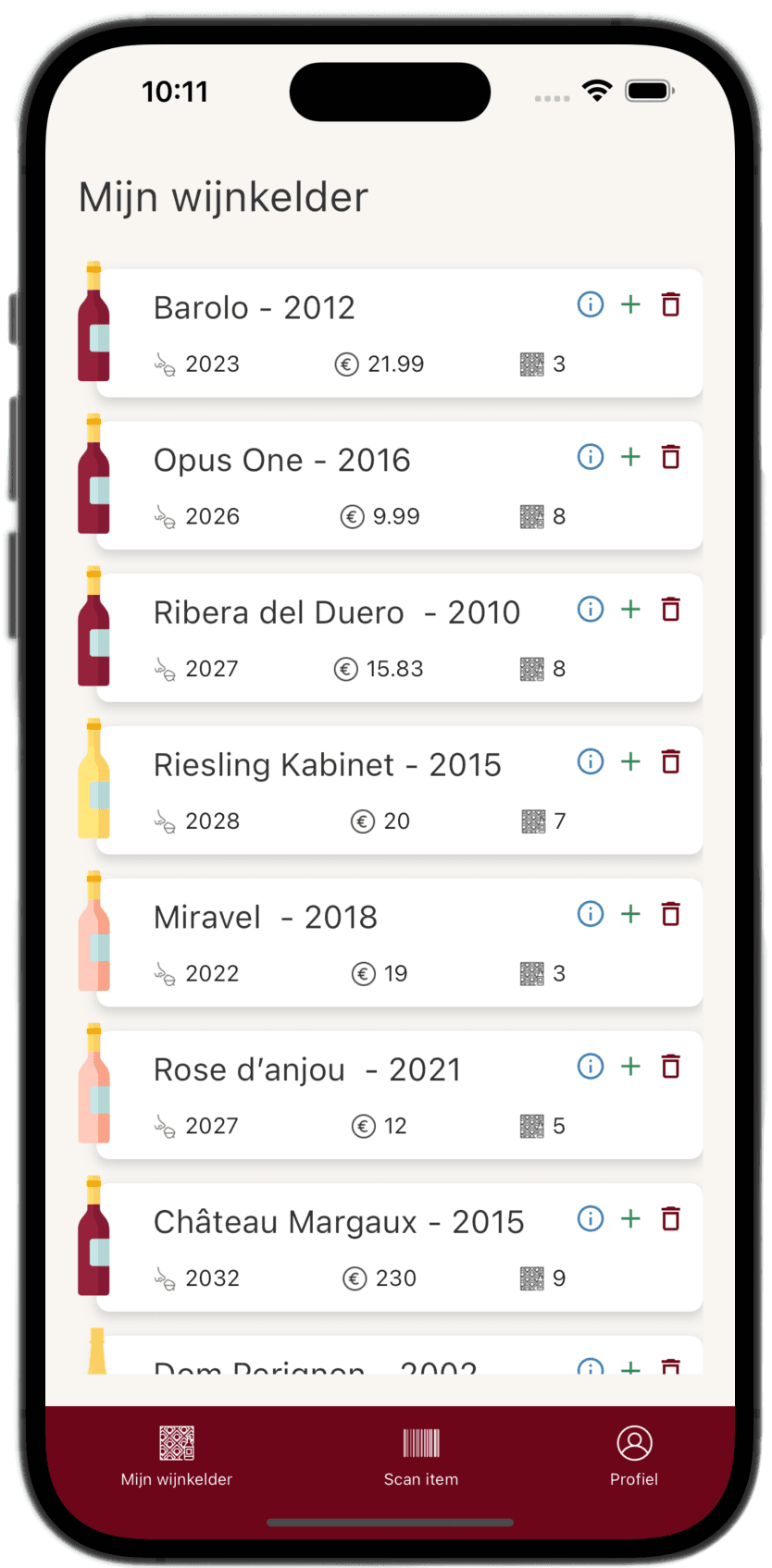View info on Riesling Kabinet - 2015
Image resolution: width=772 pixels, height=1568 pixels.
tap(591, 761)
